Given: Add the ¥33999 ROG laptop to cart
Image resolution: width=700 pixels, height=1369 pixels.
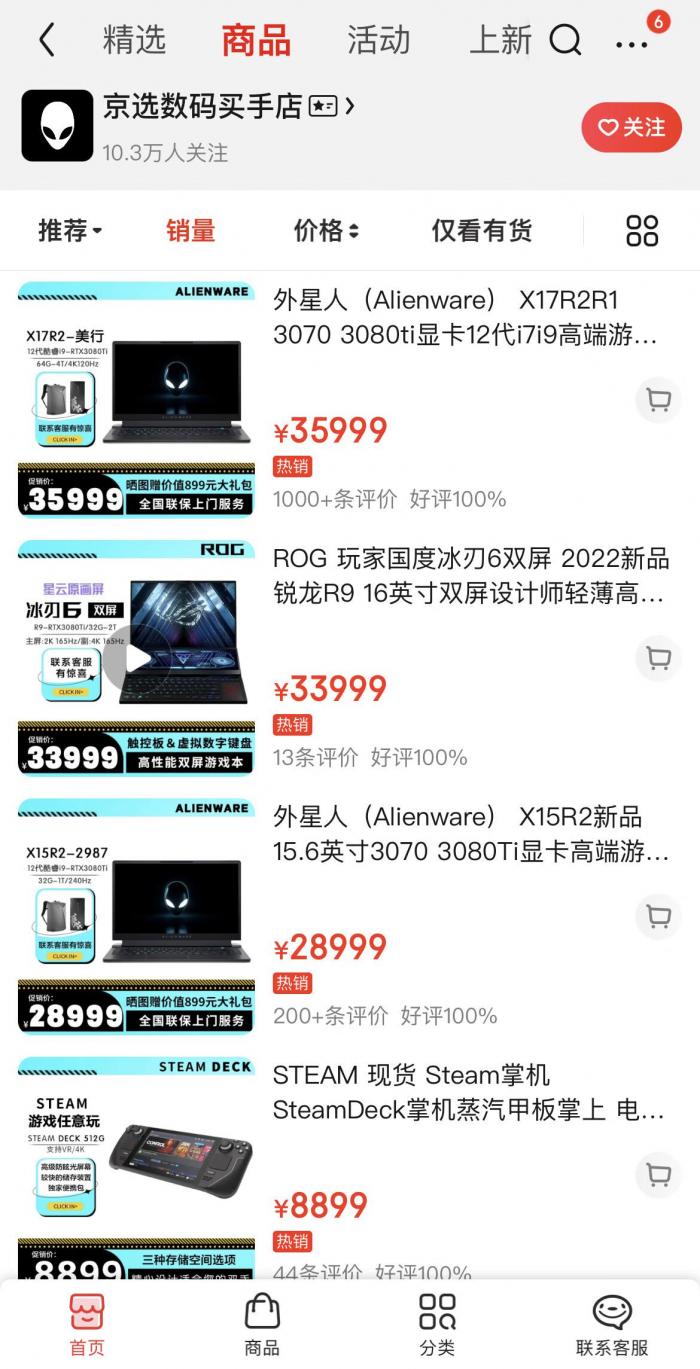Looking at the screenshot, I should coord(658,659).
